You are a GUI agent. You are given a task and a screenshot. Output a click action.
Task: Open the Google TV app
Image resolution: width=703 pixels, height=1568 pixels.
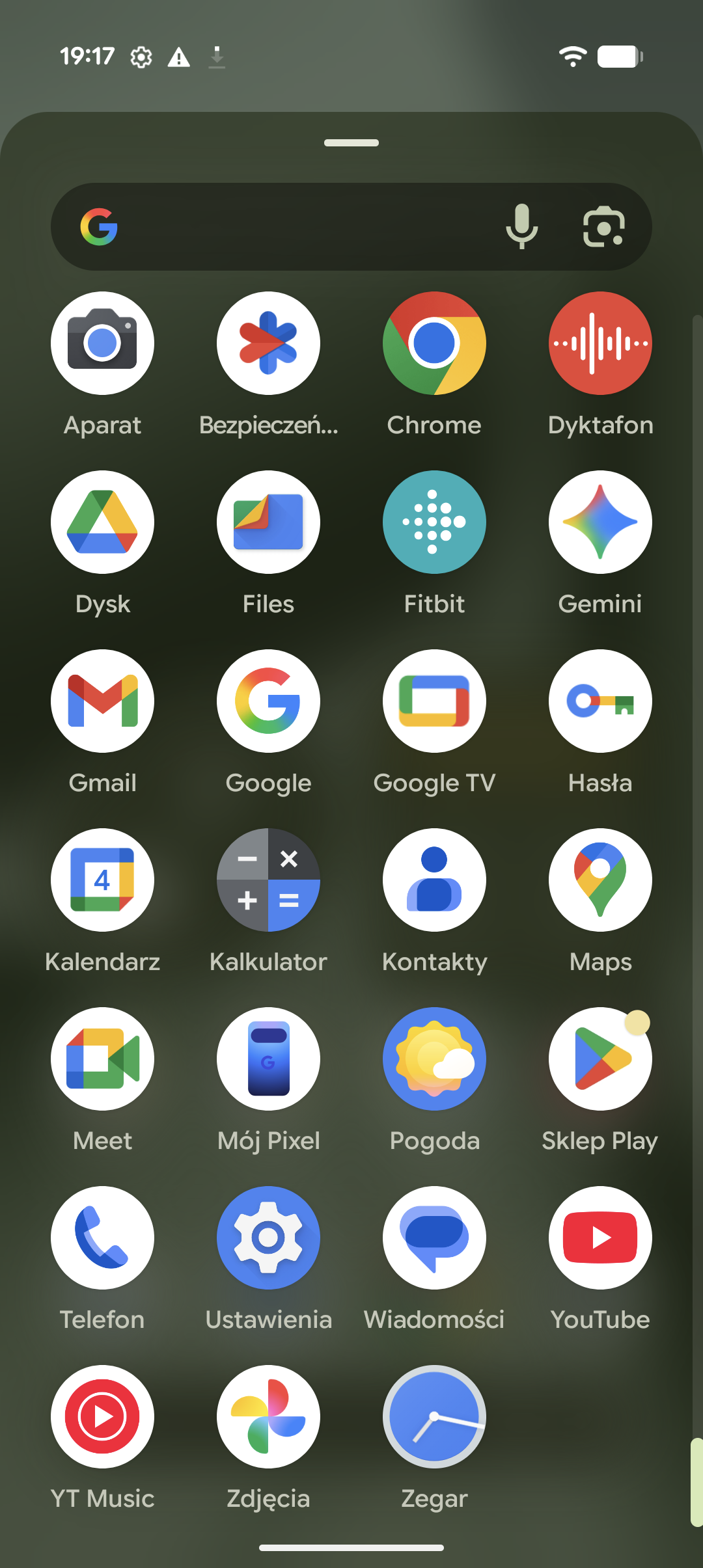point(434,701)
